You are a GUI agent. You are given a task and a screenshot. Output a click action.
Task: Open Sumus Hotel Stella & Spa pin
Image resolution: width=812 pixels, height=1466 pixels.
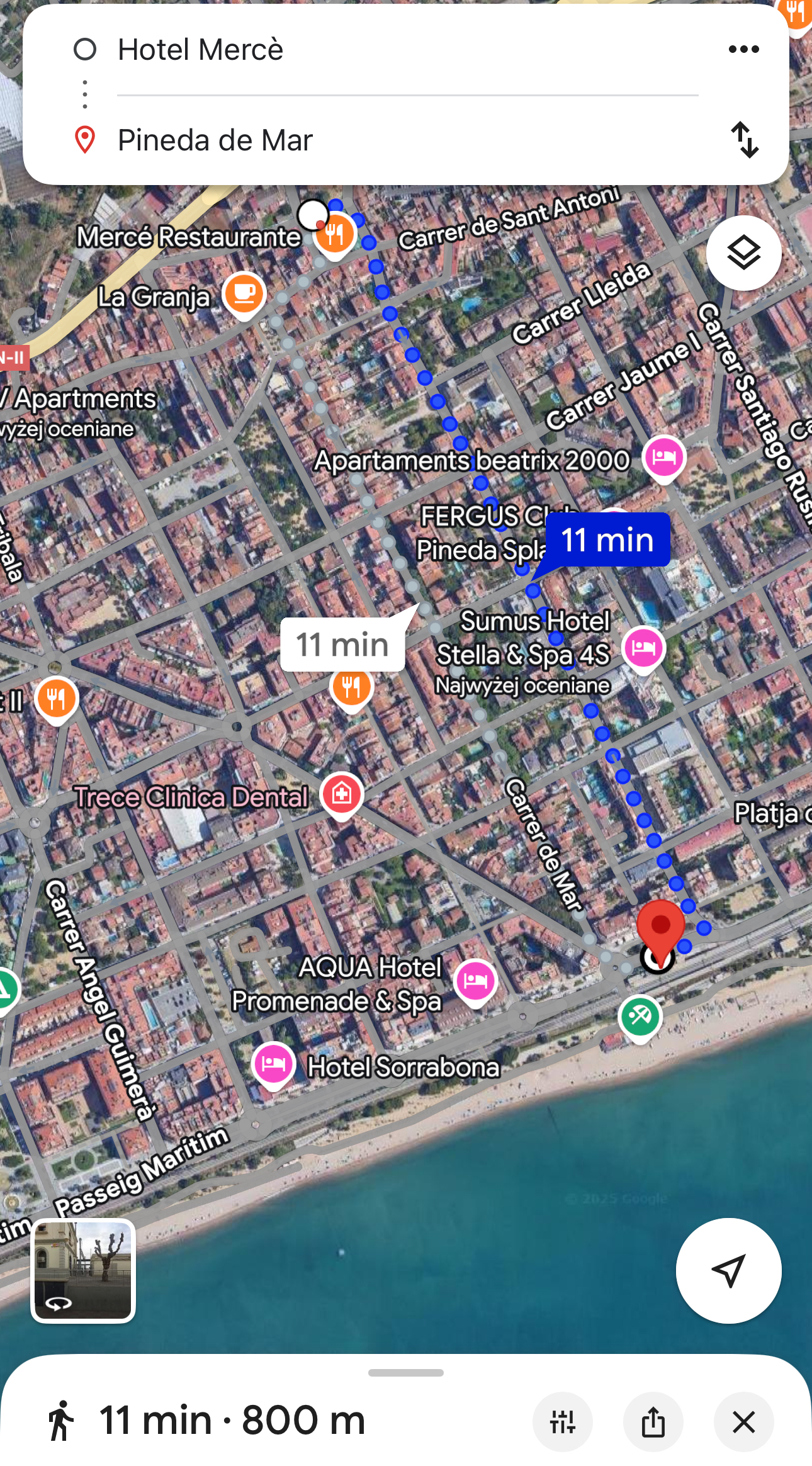[x=643, y=648]
